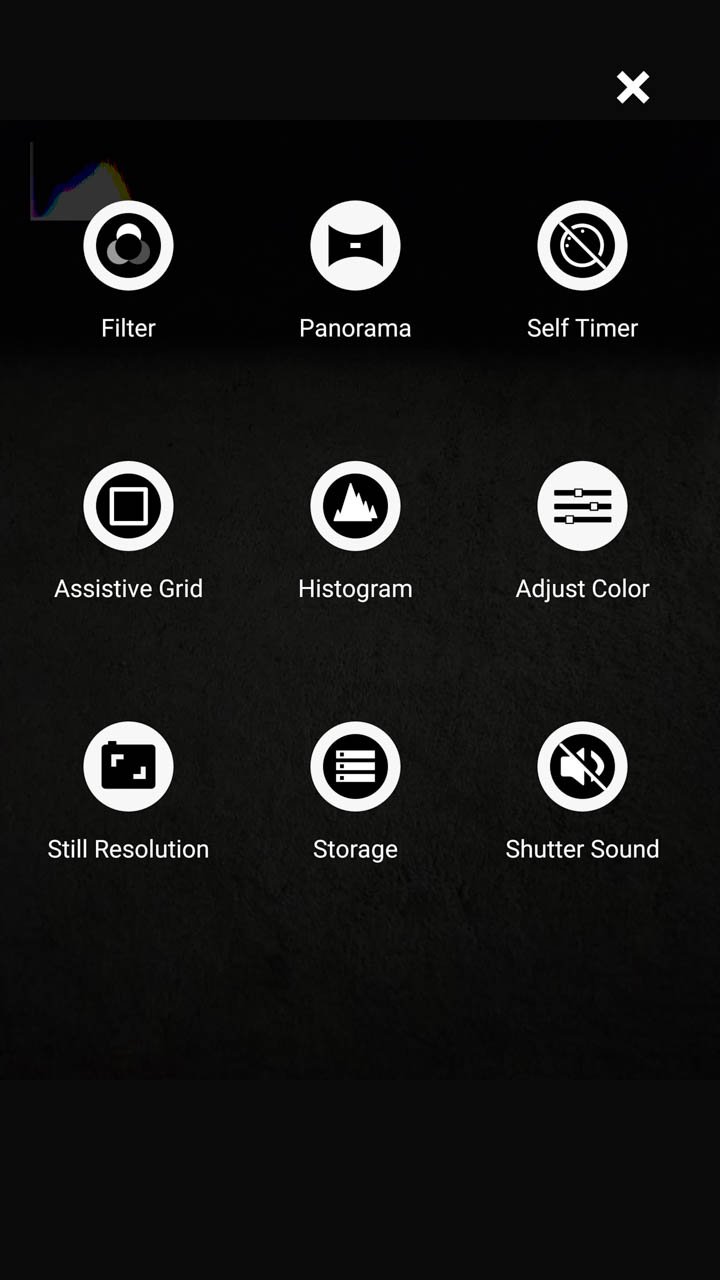
Task: Choose Still Resolution
Action: (128, 767)
